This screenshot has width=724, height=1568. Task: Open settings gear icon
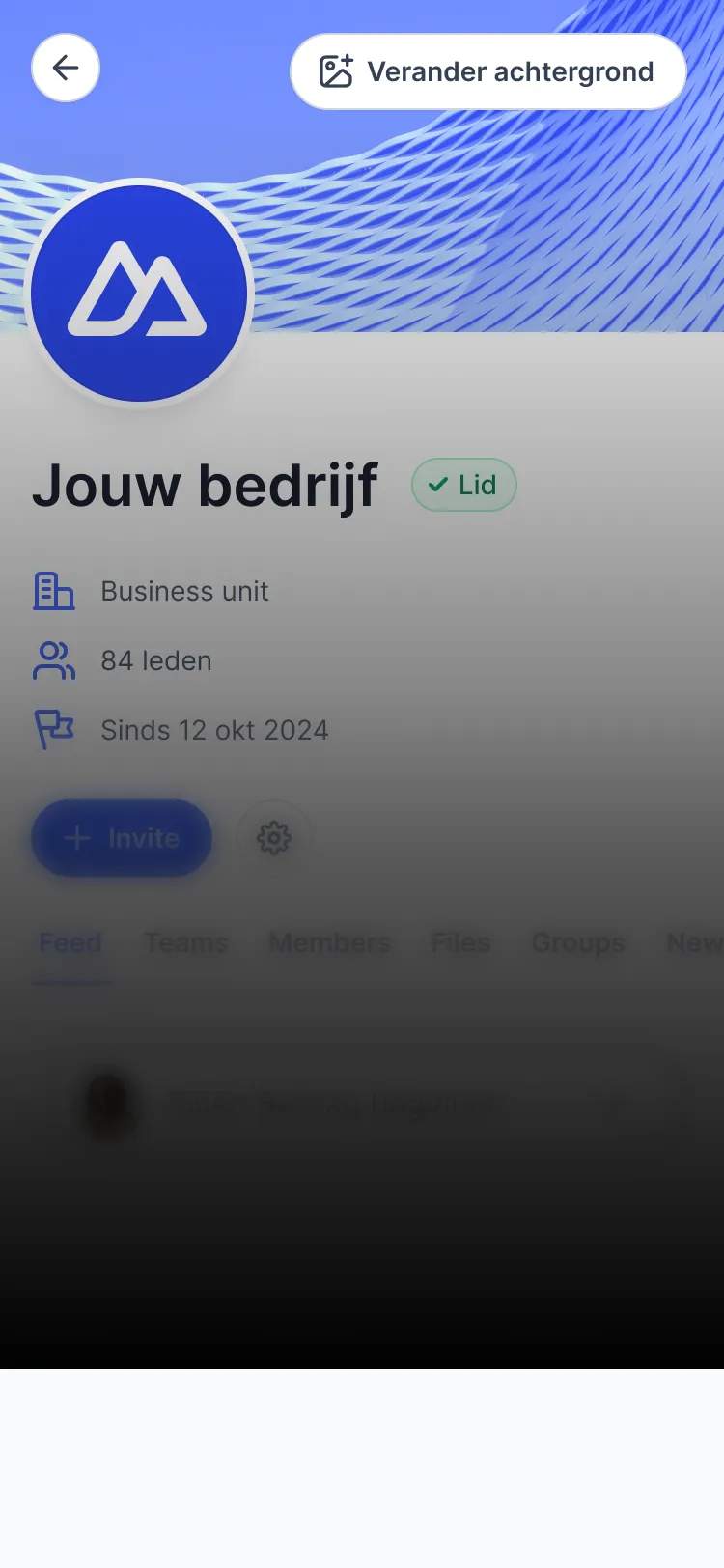274,838
